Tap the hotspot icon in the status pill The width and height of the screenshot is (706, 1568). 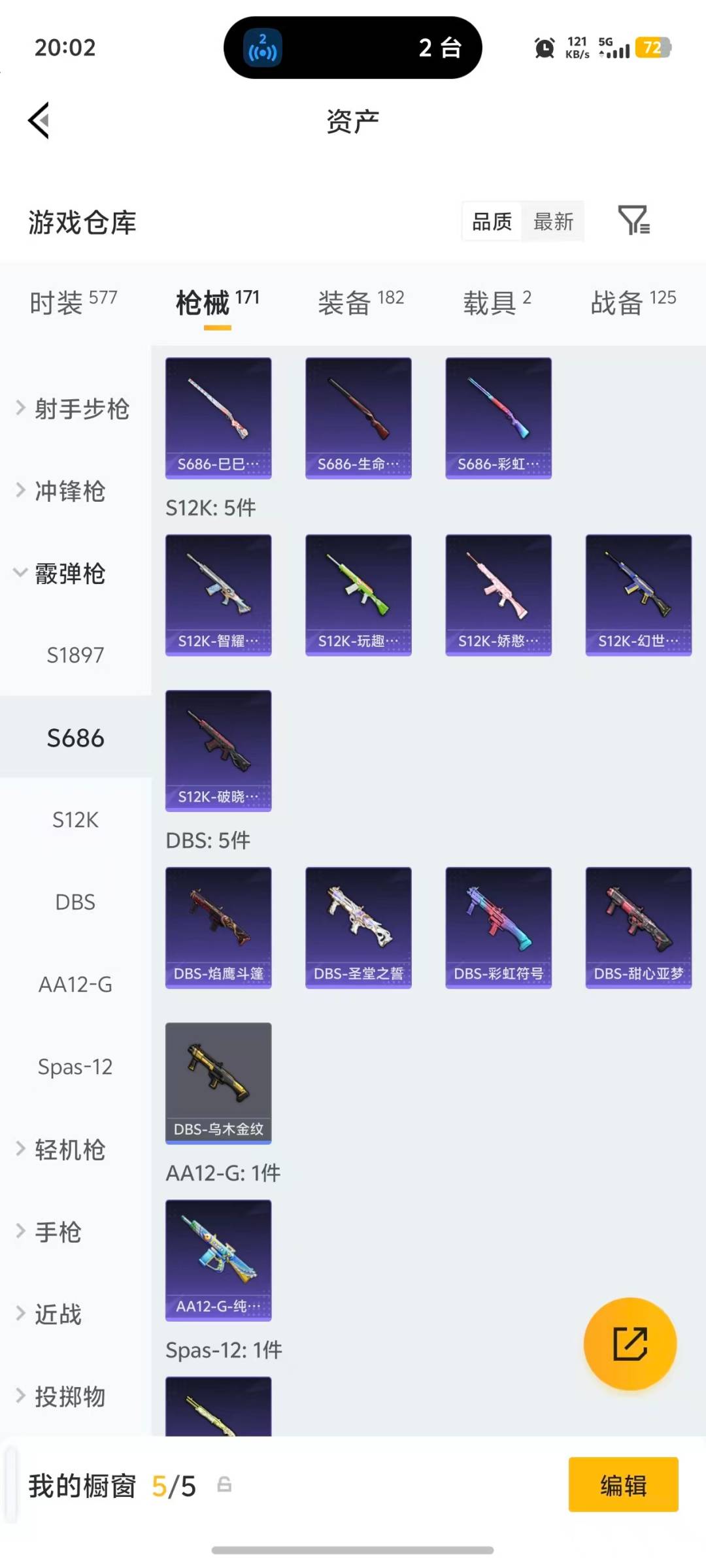pyautogui.click(x=261, y=48)
